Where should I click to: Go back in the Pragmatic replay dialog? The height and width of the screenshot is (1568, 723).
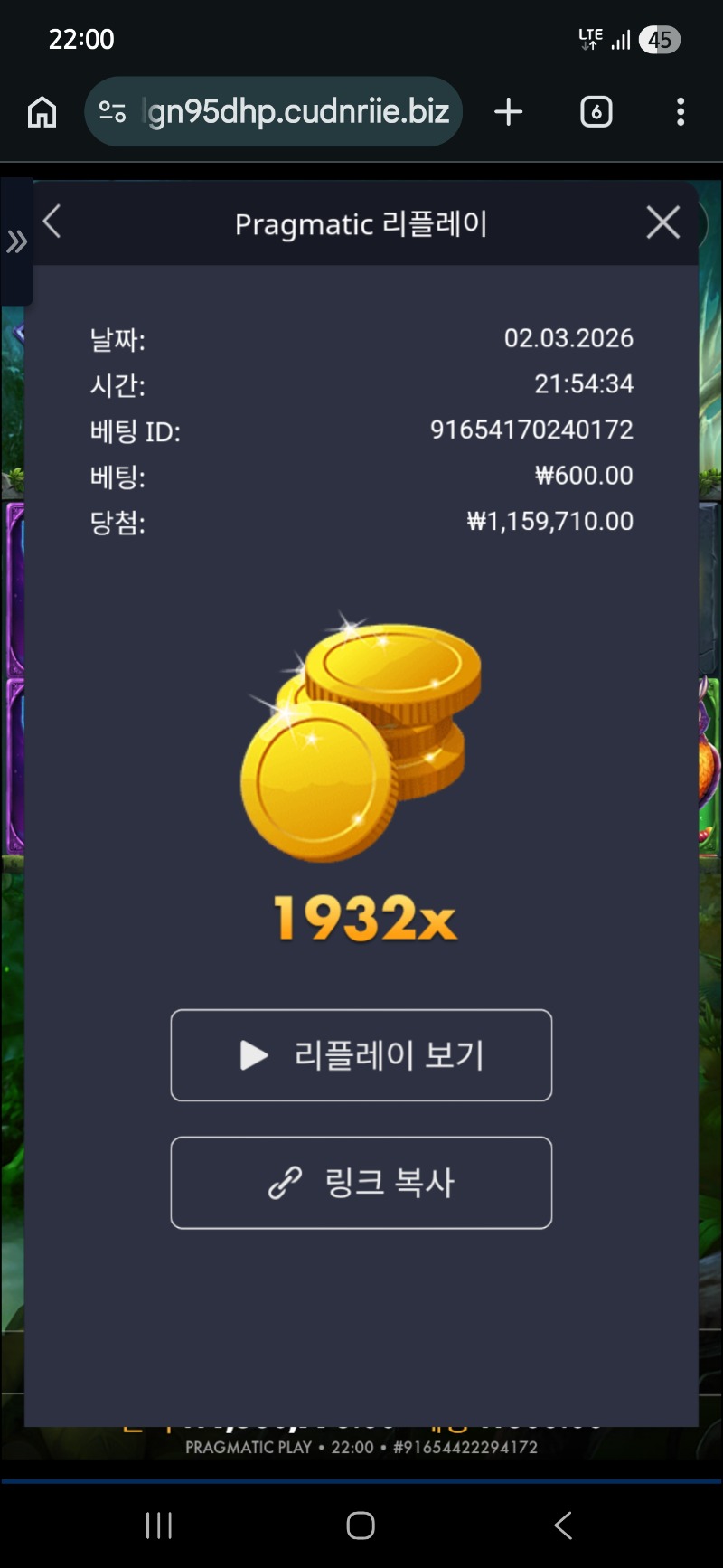52,222
